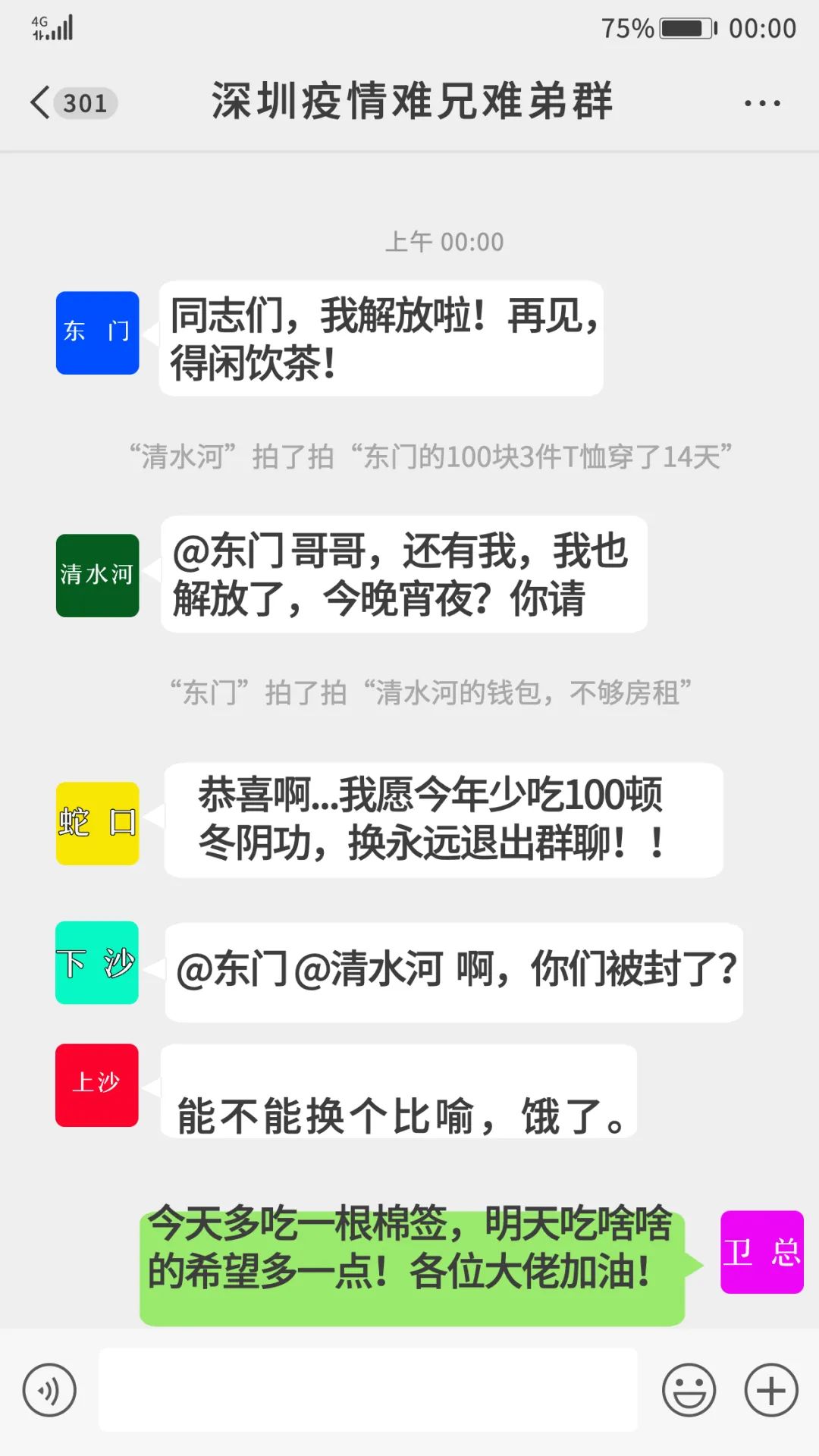The width and height of the screenshot is (819, 1456).
Task: View the 下沙 avatar profile
Action: pyautogui.click(x=97, y=962)
